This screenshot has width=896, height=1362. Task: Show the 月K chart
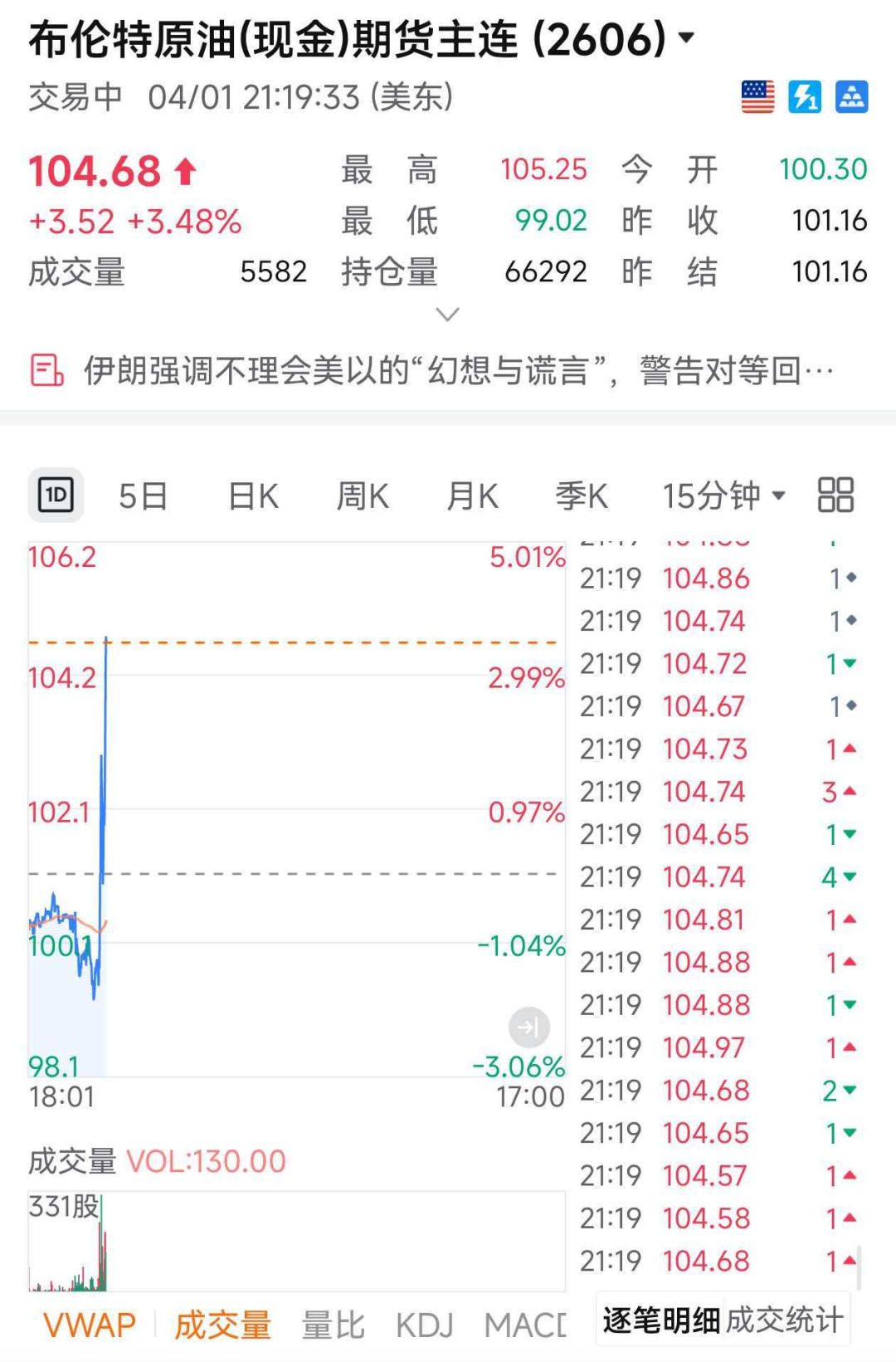coord(472,496)
